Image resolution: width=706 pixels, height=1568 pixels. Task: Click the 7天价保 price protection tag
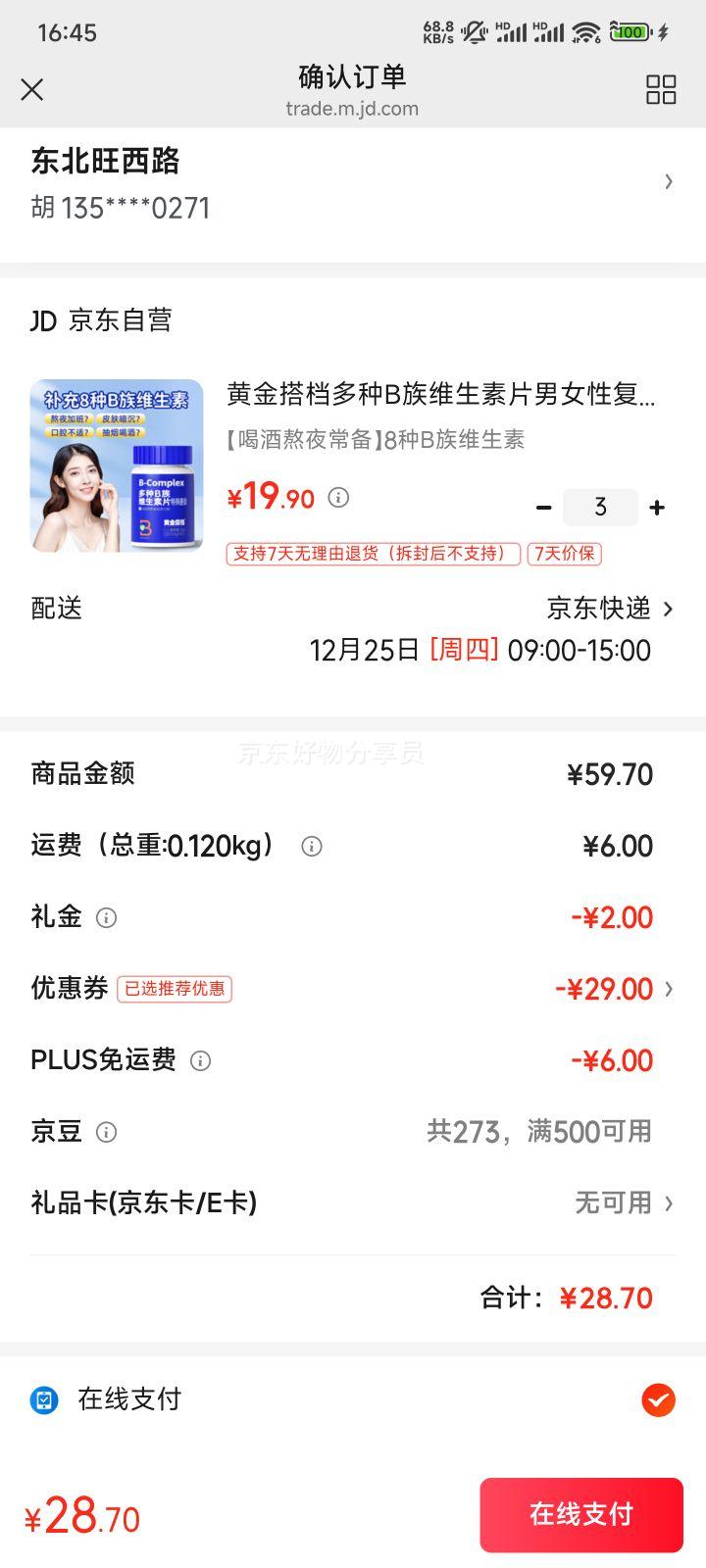[566, 554]
